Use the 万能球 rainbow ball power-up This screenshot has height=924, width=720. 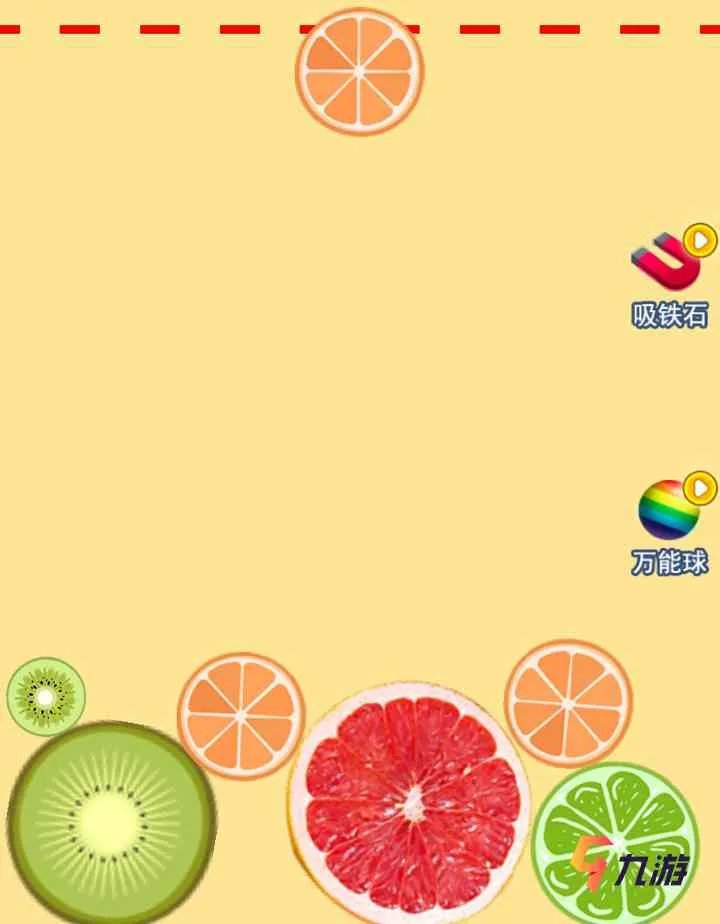pyautogui.click(x=669, y=510)
